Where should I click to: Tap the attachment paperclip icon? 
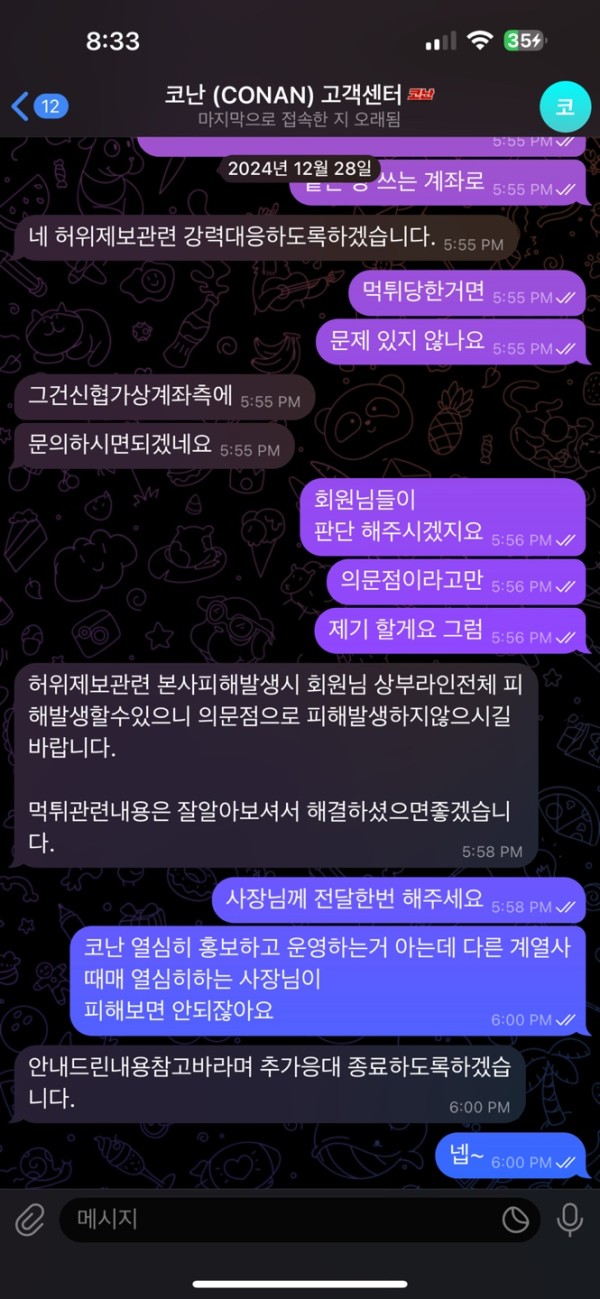pyautogui.click(x=30, y=1219)
